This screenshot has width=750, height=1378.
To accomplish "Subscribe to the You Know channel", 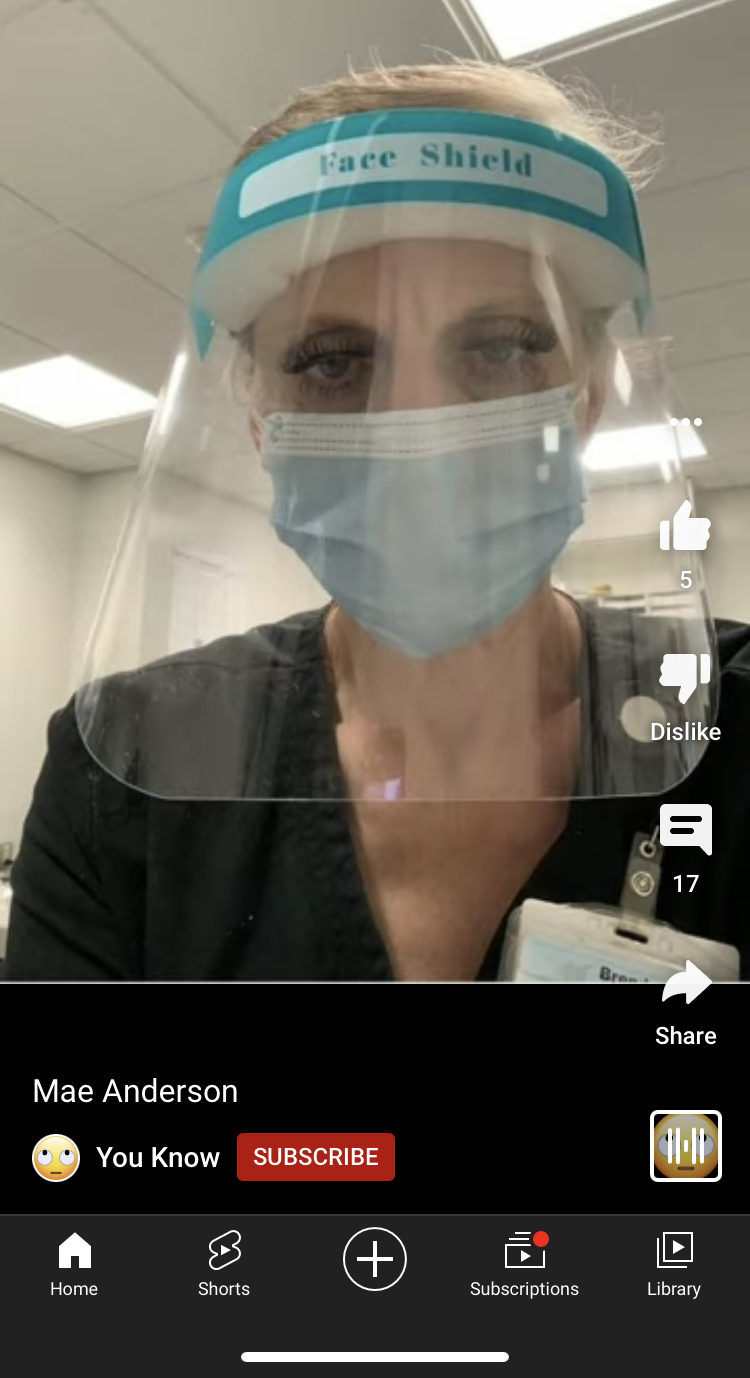I will pyautogui.click(x=316, y=1157).
